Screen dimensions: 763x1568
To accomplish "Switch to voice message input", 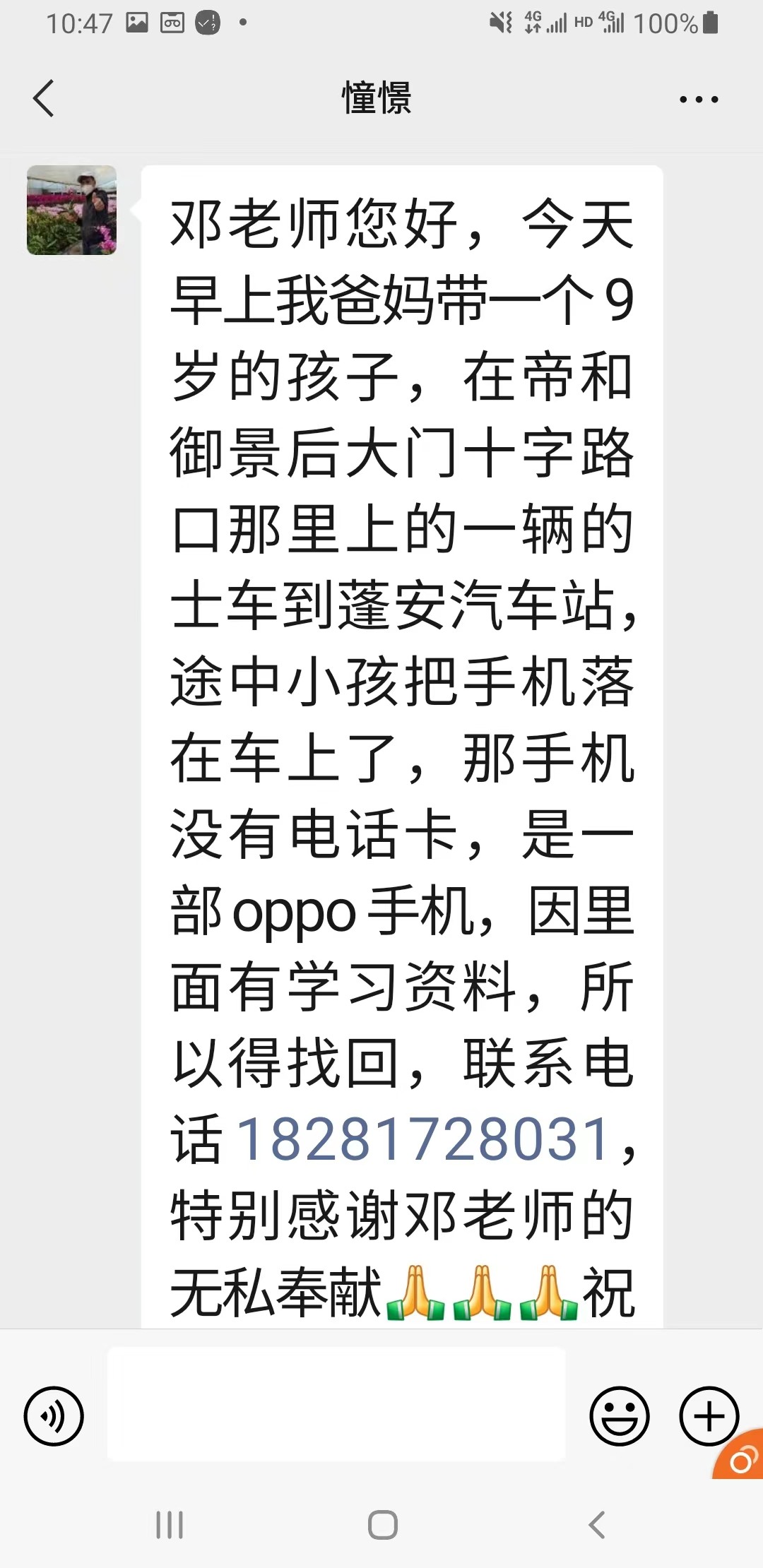I will pyautogui.click(x=54, y=1416).
